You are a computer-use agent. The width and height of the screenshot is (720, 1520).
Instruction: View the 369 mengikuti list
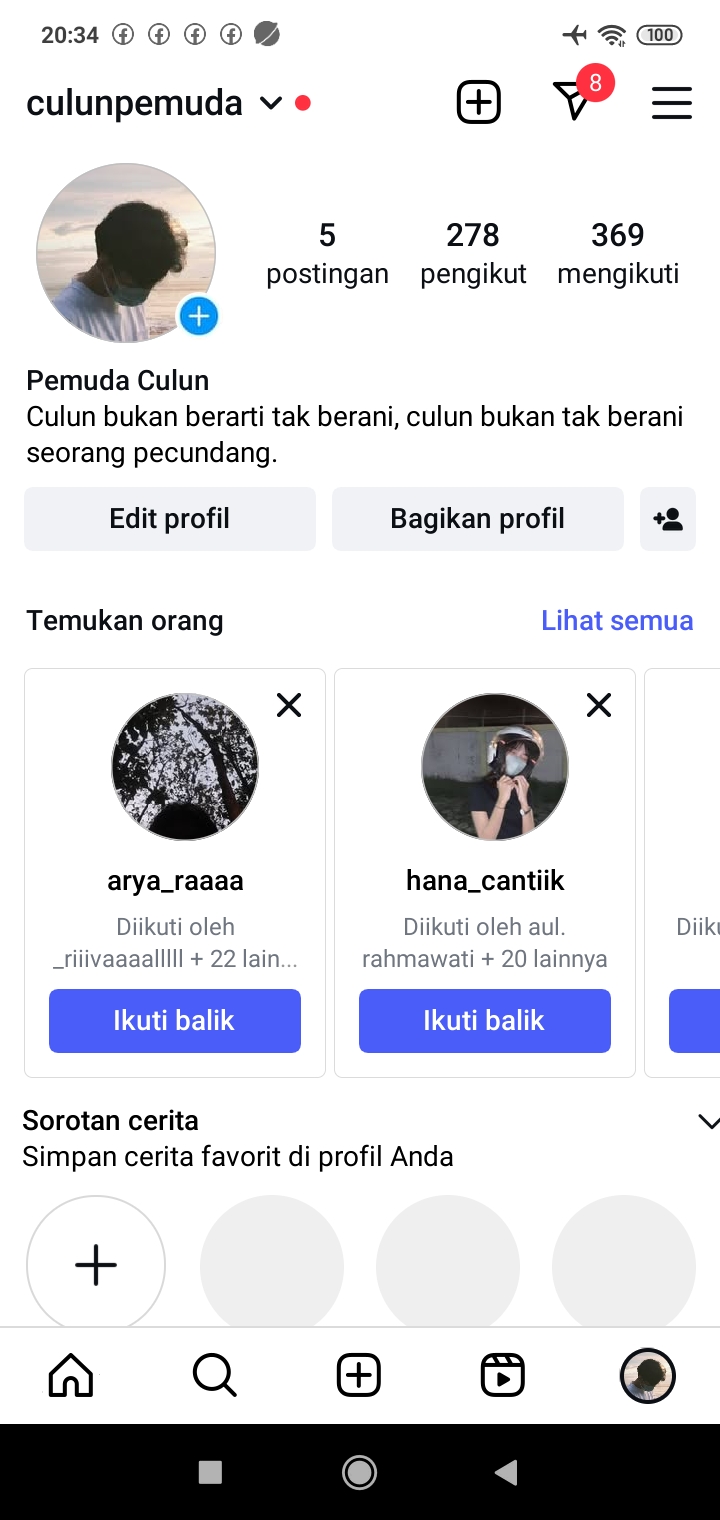click(618, 253)
